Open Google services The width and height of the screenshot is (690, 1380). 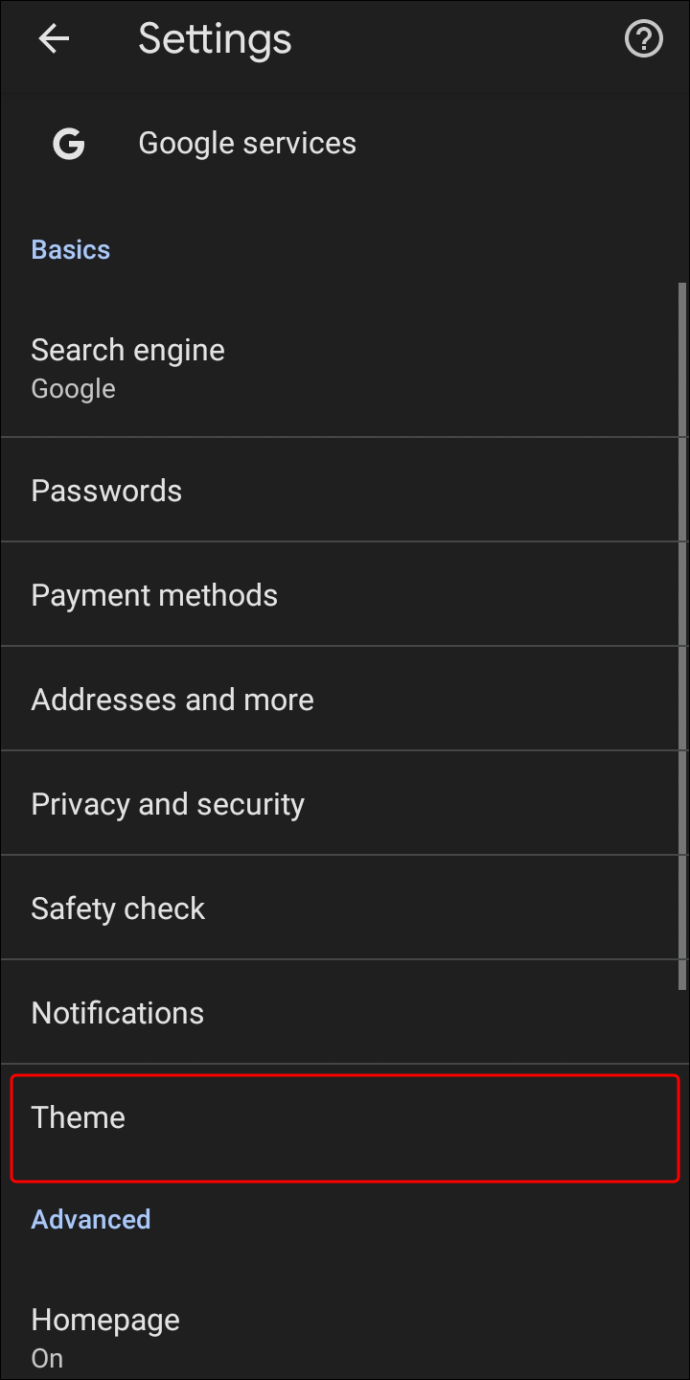pos(246,144)
